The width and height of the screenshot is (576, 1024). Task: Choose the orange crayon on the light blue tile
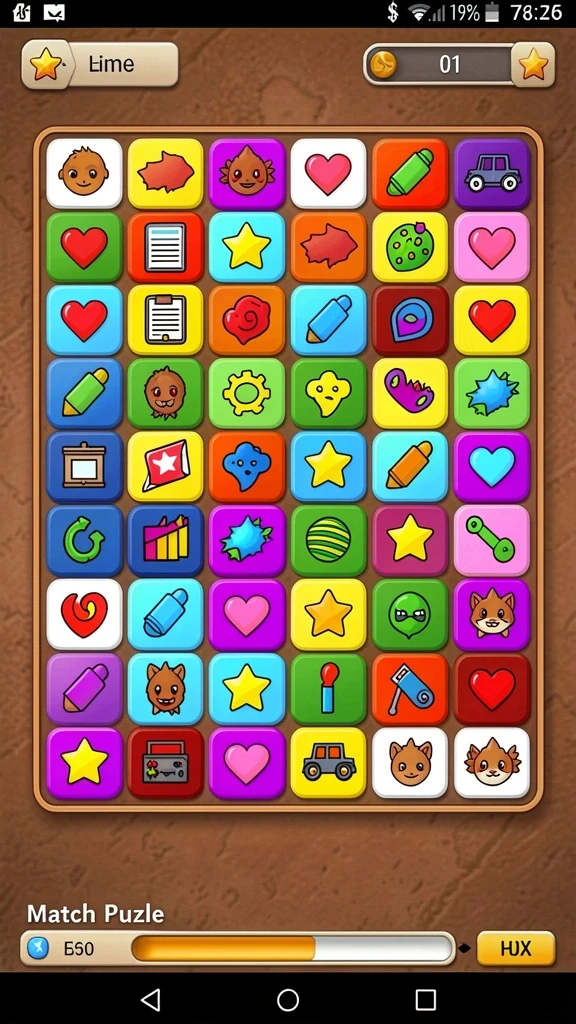pos(410,466)
